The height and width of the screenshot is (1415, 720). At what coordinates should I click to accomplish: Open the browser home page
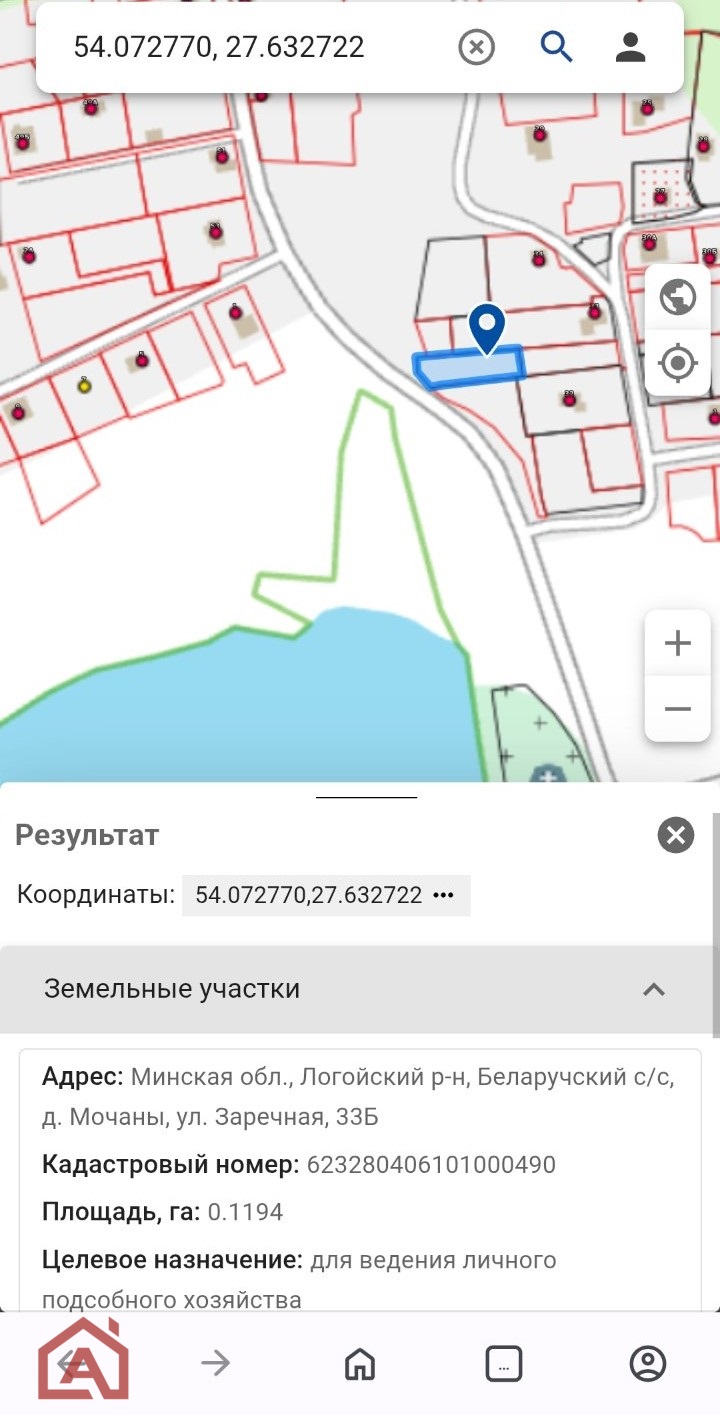359,1362
